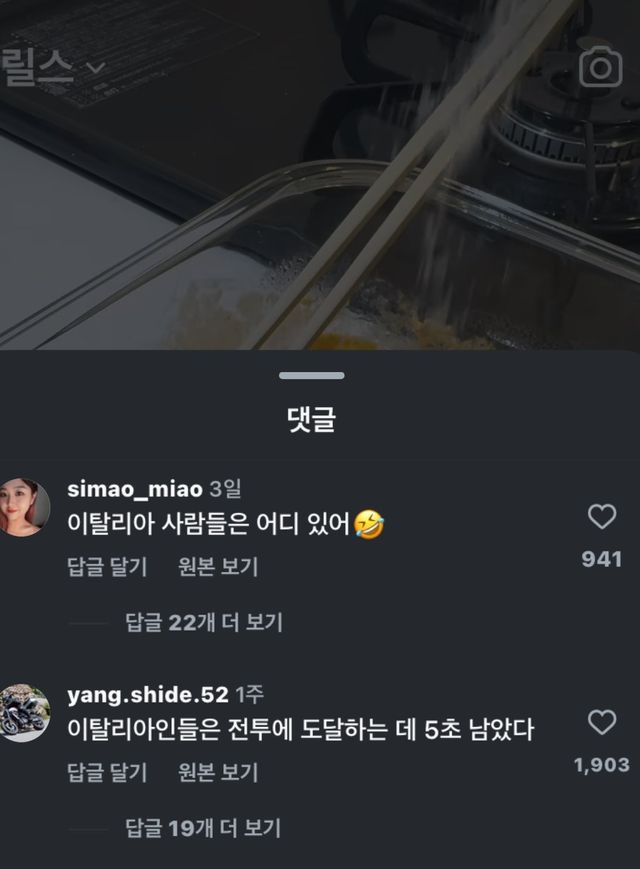Open the yang.shide.52 username
This screenshot has width=640, height=869.
click(x=148, y=695)
